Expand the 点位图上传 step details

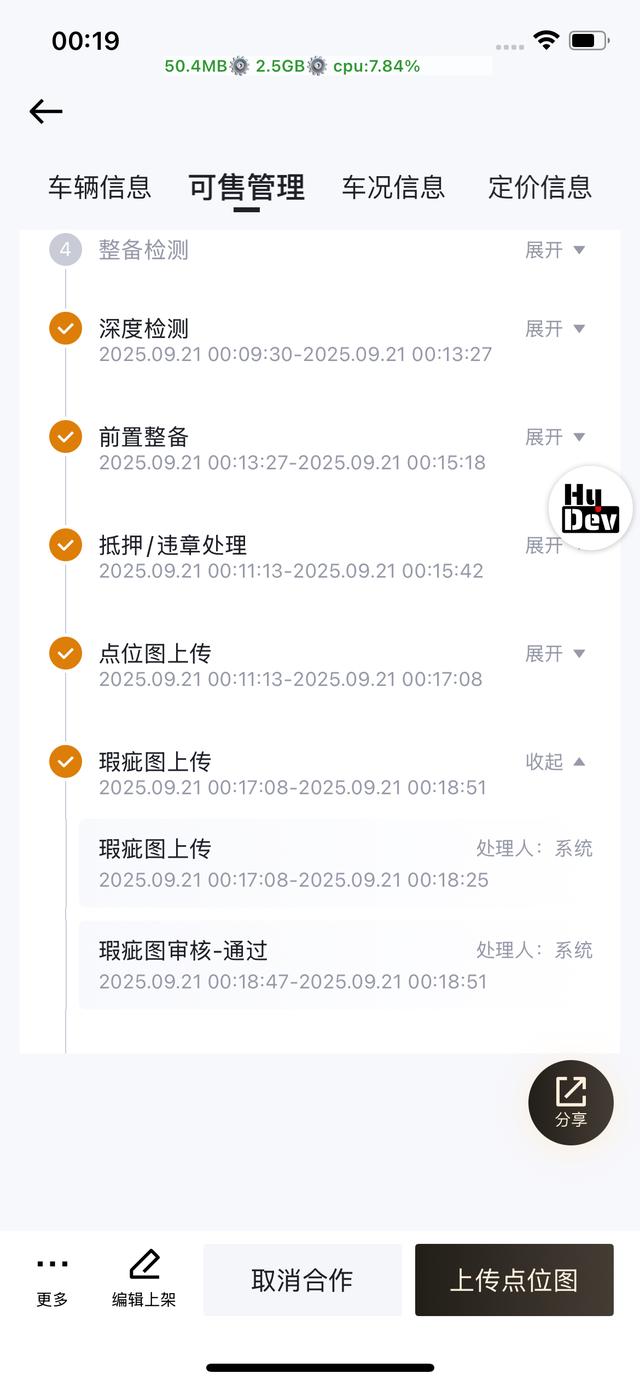point(556,653)
